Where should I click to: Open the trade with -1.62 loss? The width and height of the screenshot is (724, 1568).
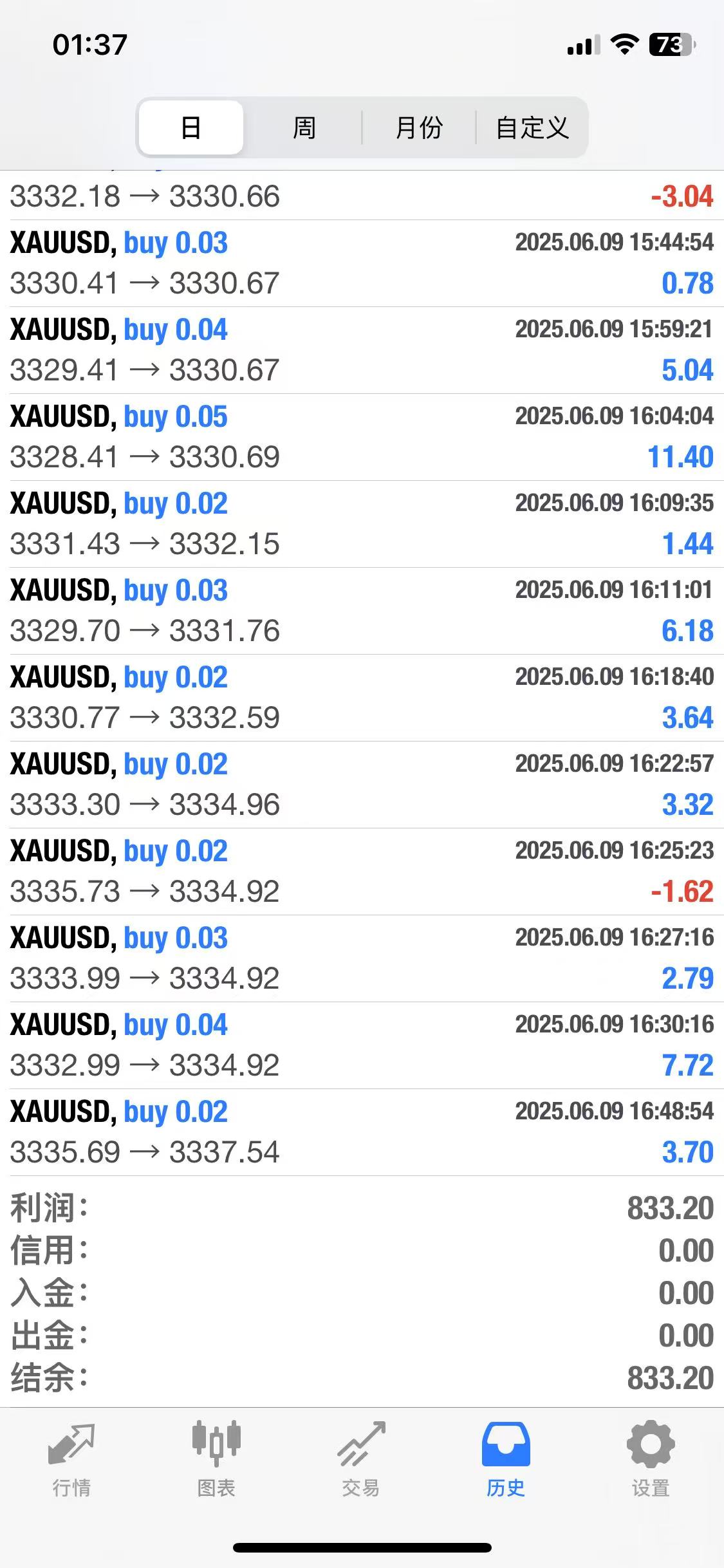(x=362, y=872)
